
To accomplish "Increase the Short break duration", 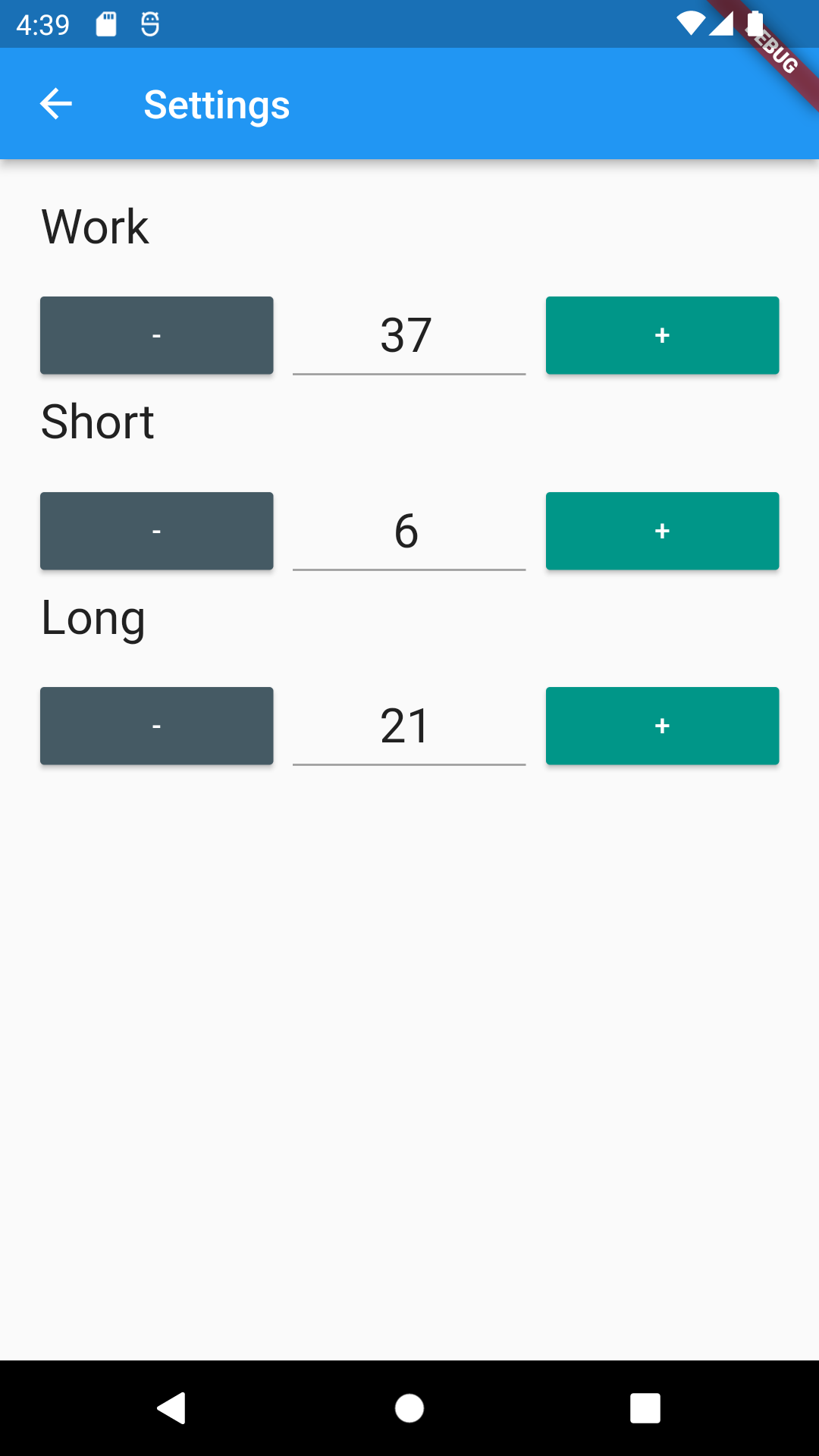I will point(662,530).
